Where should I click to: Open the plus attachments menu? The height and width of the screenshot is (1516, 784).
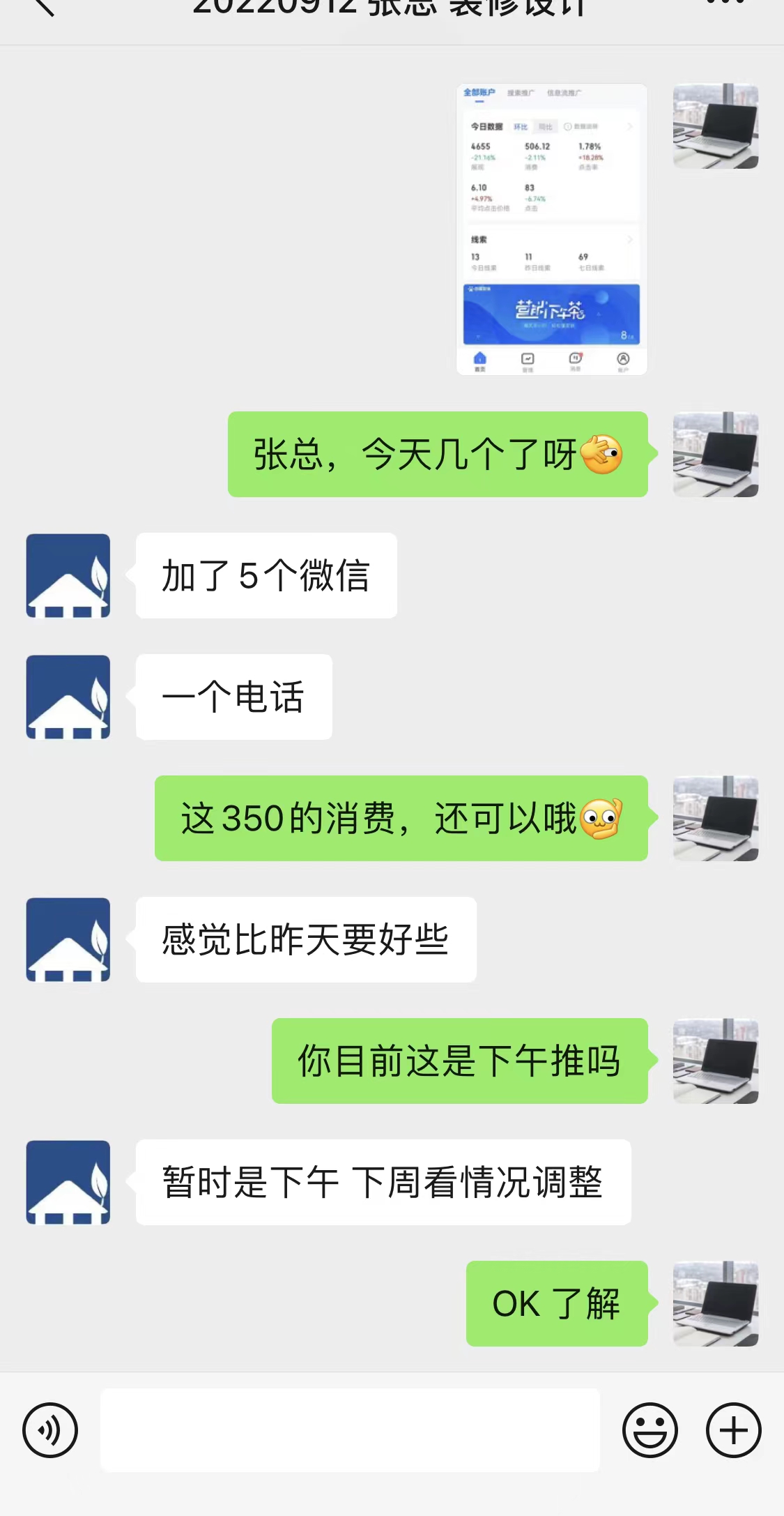pyautogui.click(x=733, y=1430)
